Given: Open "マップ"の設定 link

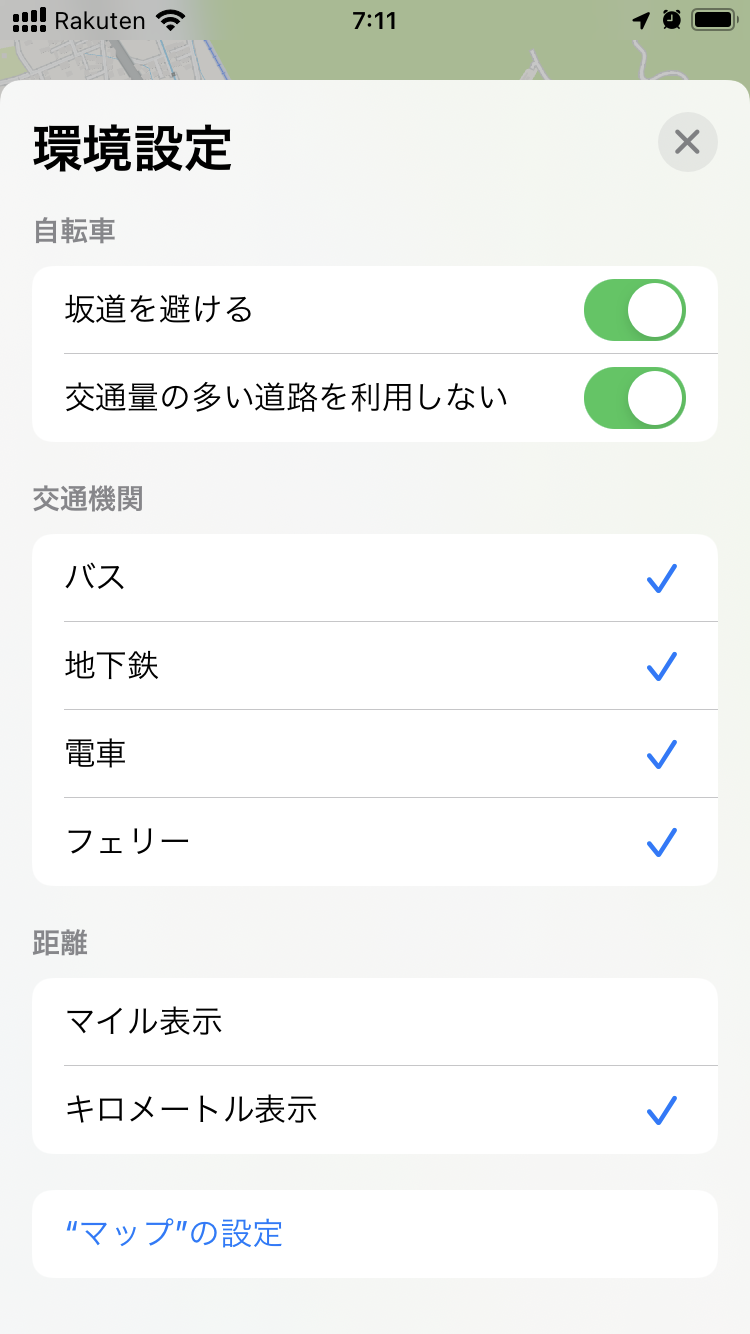Looking at the screenshot, I should tap(174, 1233).
